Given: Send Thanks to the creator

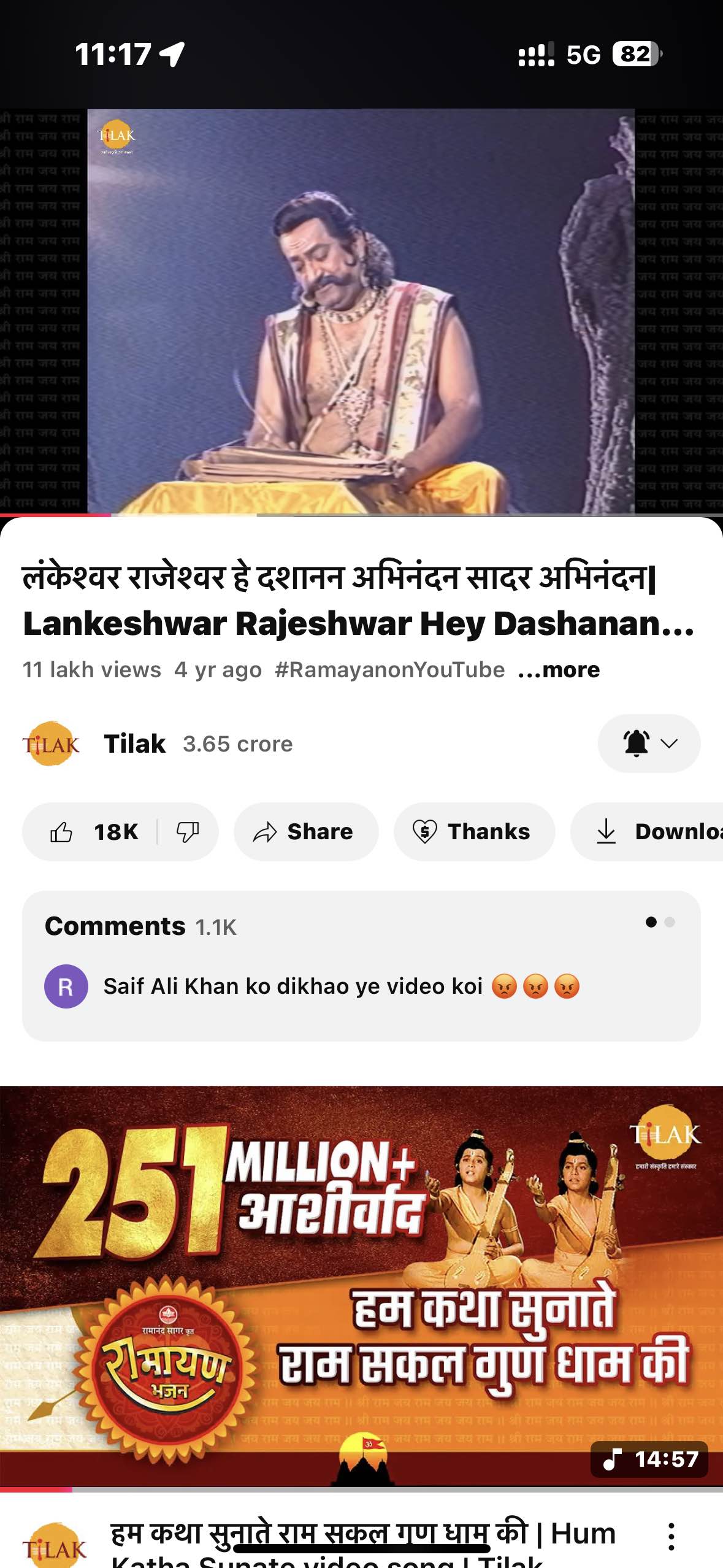Looking at the screenshot, I should tap(473, 832).
